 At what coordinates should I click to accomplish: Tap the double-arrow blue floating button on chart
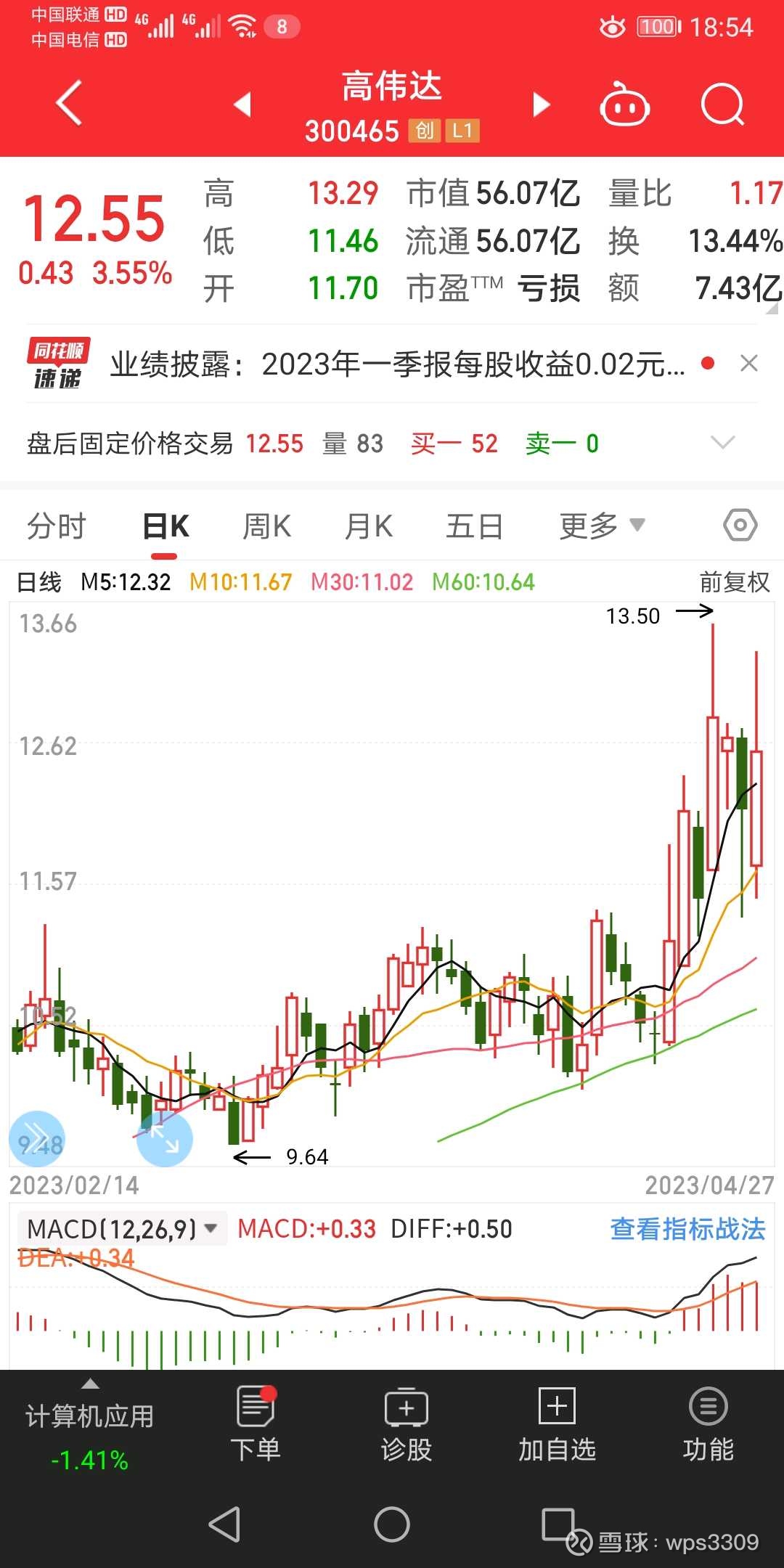[37, 1138]
